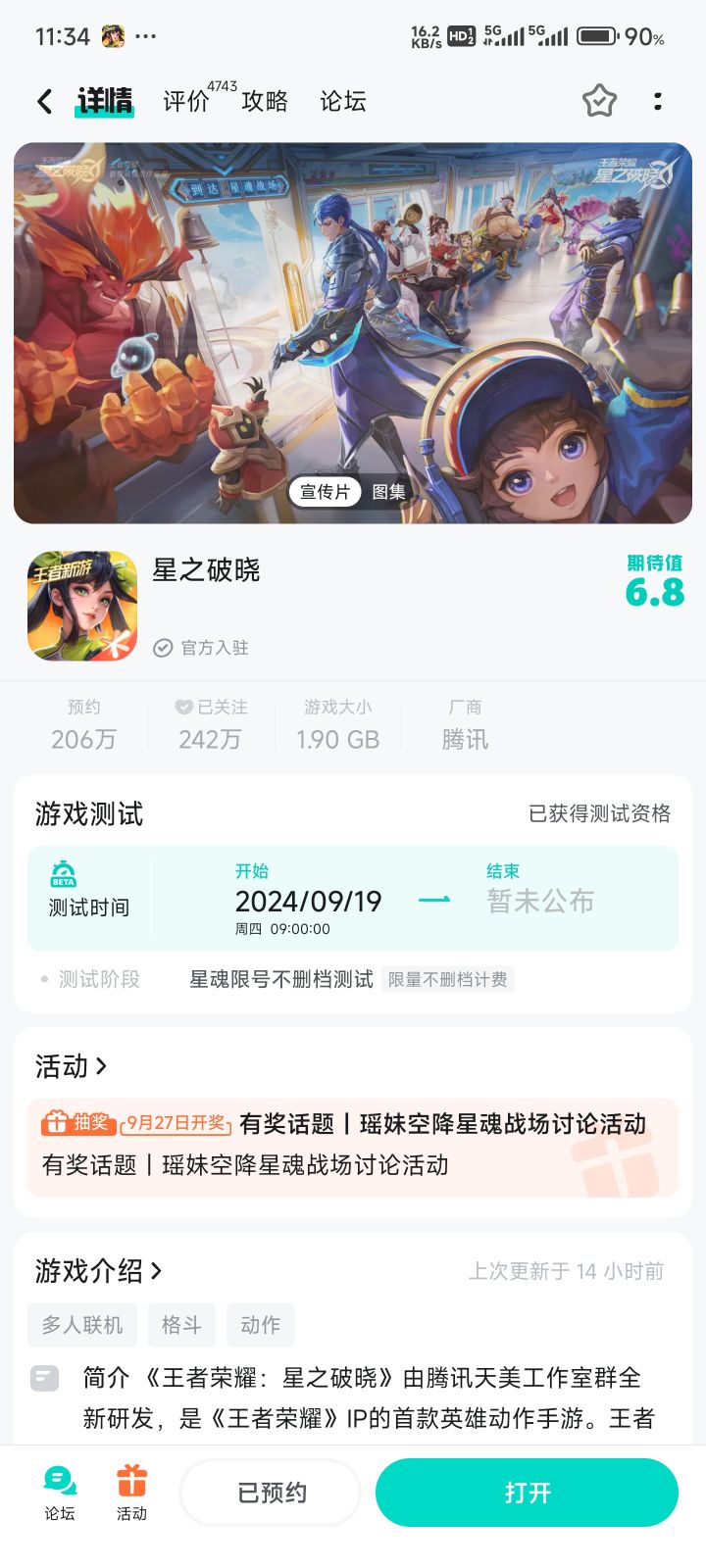Open 活动 gift icon in bottom bar
Viewport: 706px width, 1568px height.
click(x=131, y=1492)
